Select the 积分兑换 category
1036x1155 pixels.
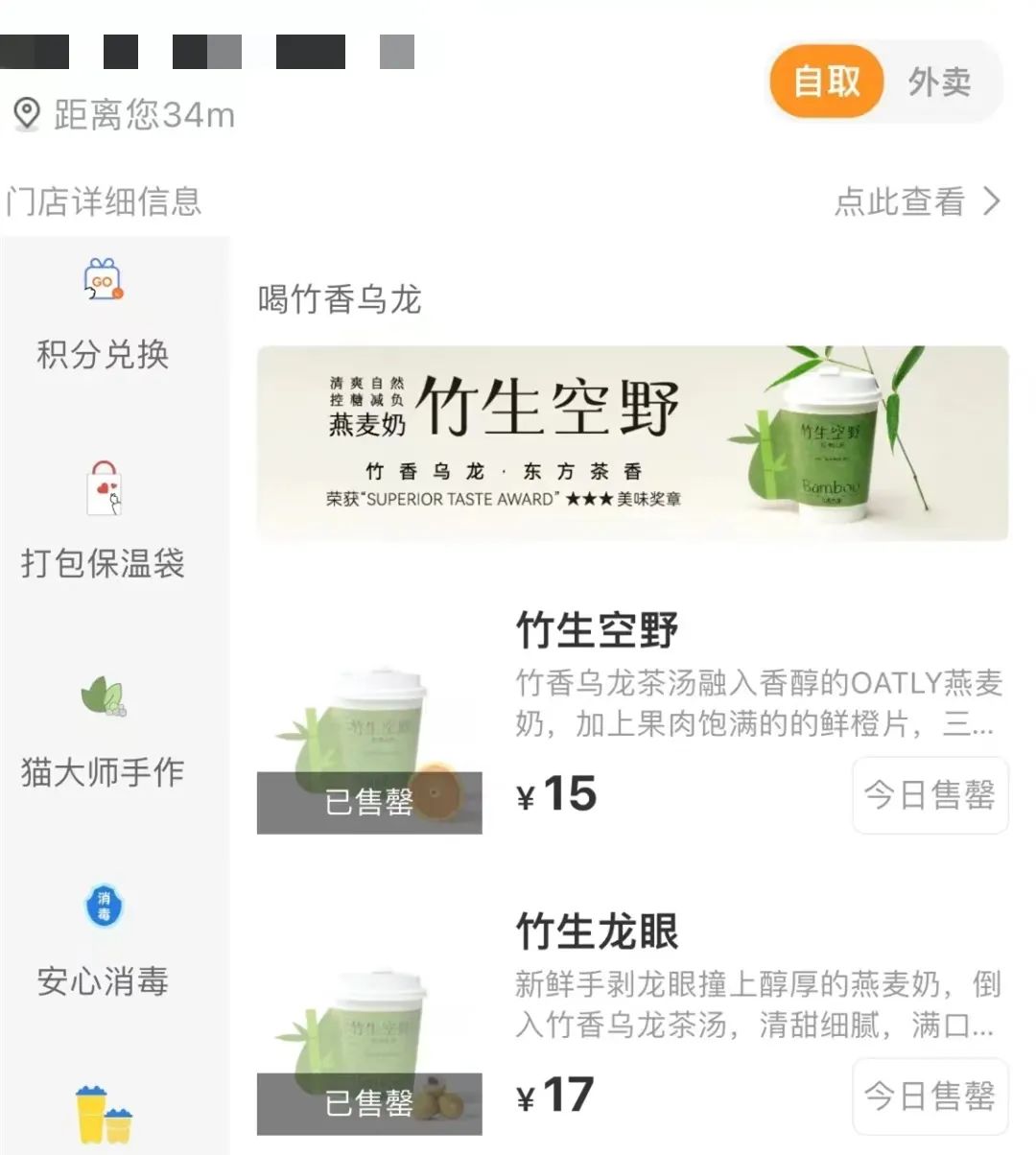tap(103, 316)
